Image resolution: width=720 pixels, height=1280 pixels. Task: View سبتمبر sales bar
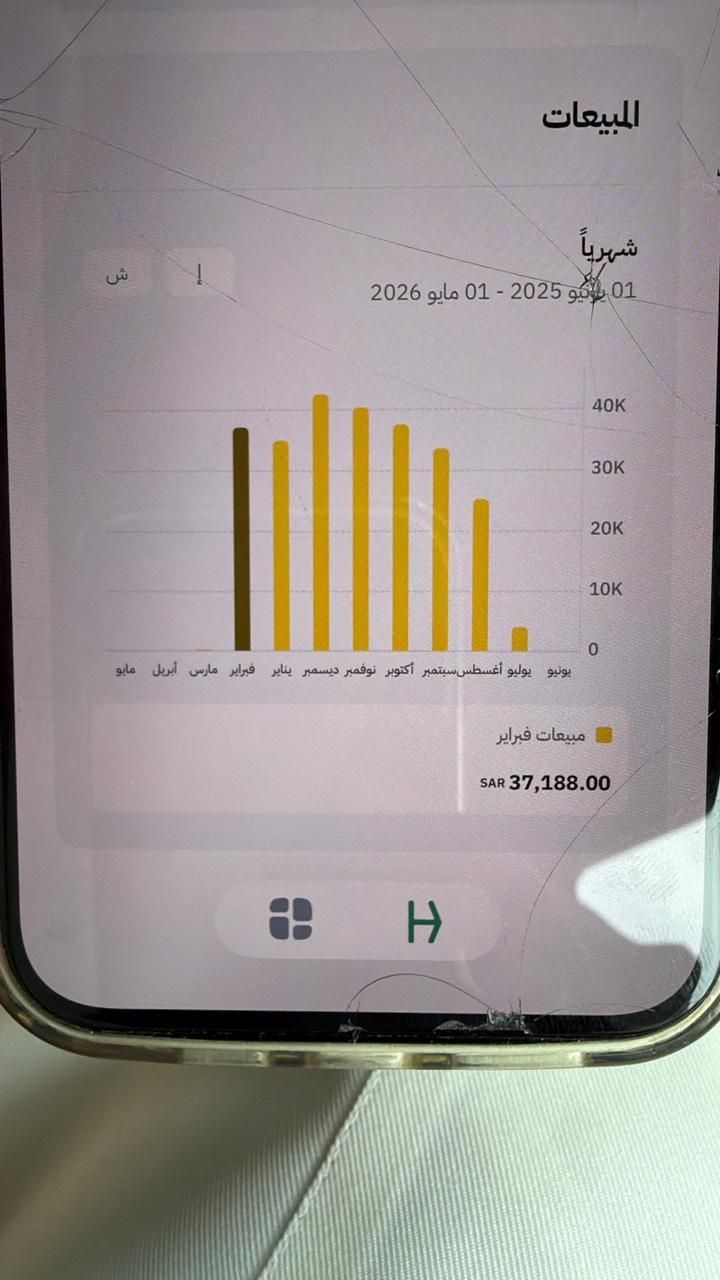(x=441, y=550)
